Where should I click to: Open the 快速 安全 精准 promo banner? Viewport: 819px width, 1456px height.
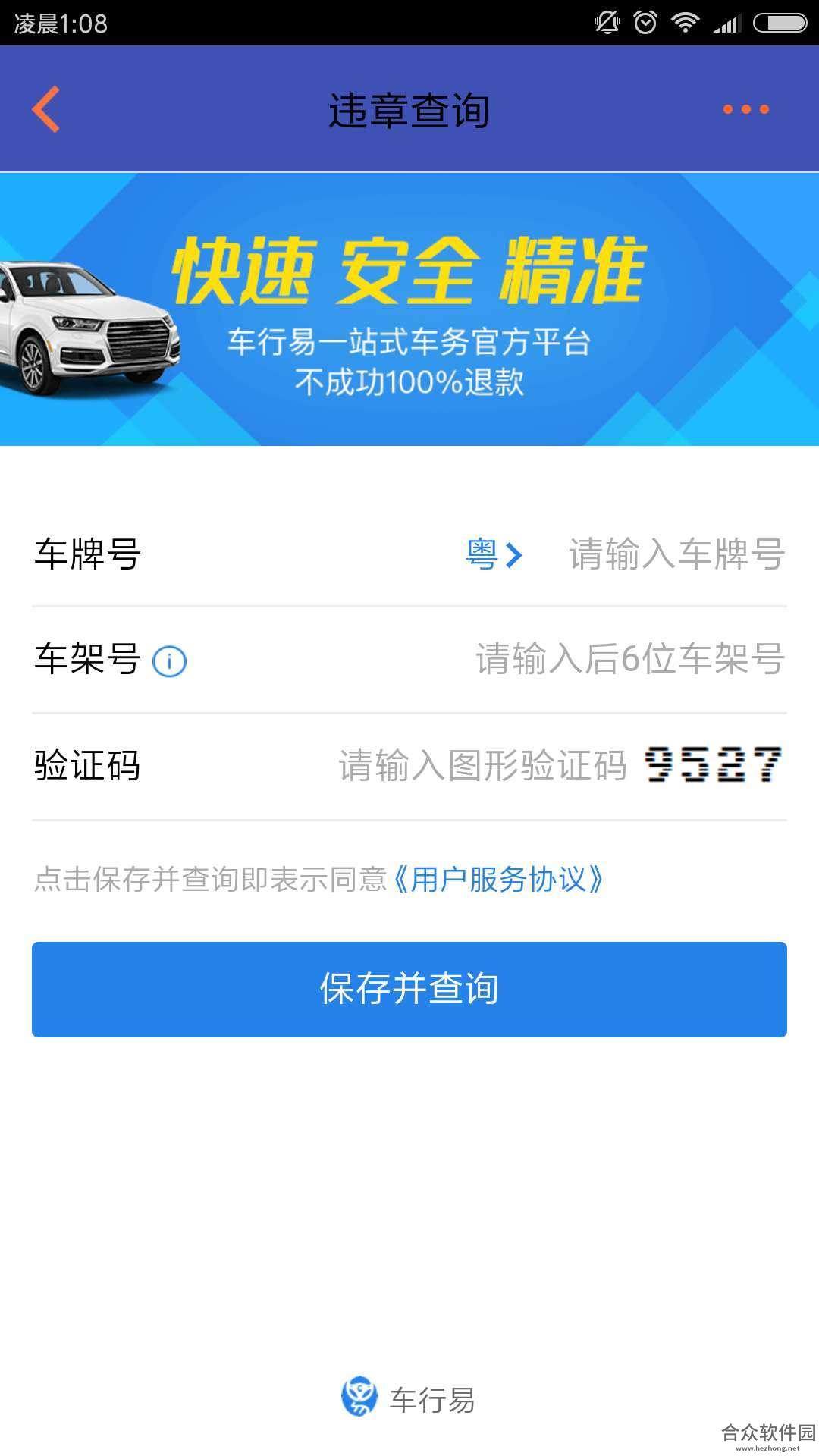click(409, 309)
